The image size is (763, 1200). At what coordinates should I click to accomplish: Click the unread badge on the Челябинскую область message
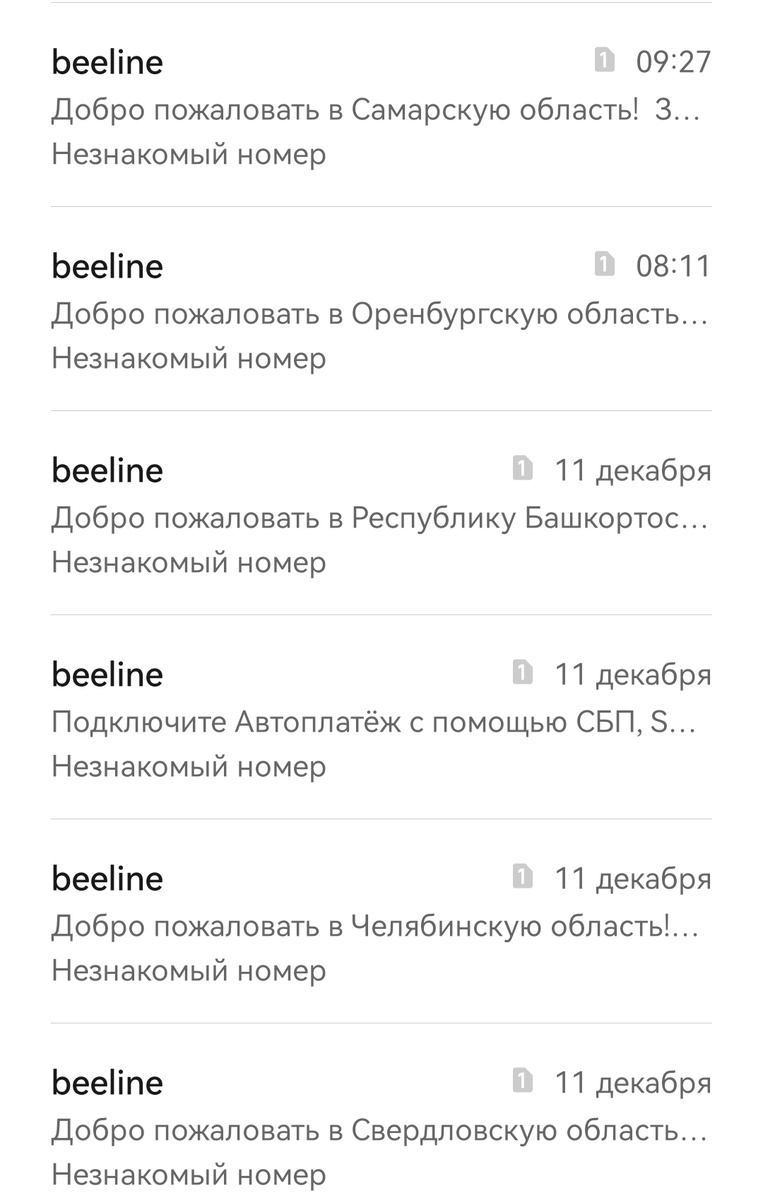pyautogui.click(x=521, y=878)
